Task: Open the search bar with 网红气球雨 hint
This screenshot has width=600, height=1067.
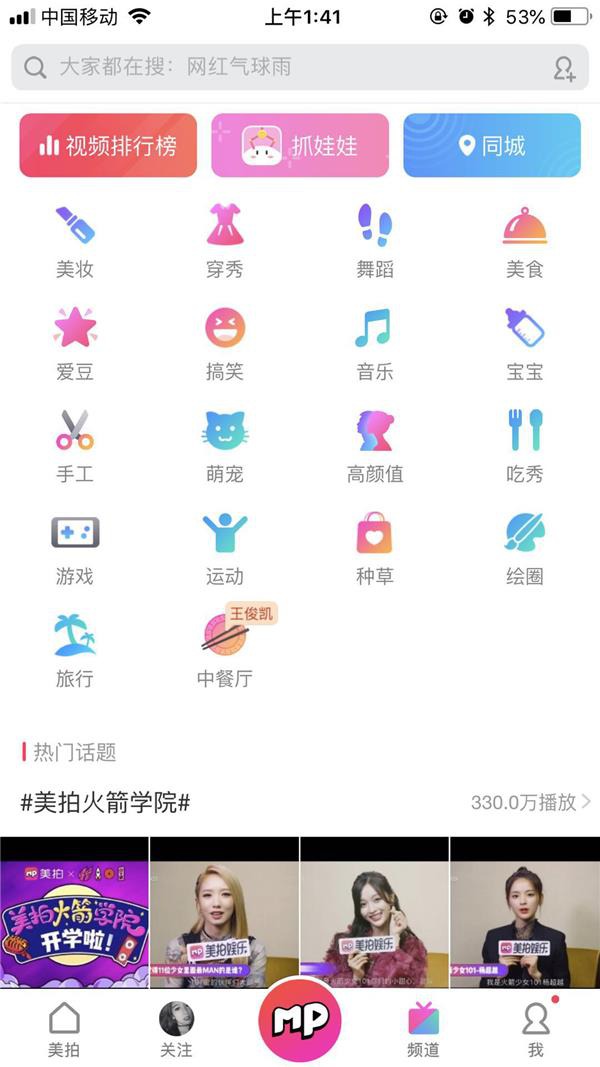Action: pyautogui.click(x=280, y=68)
